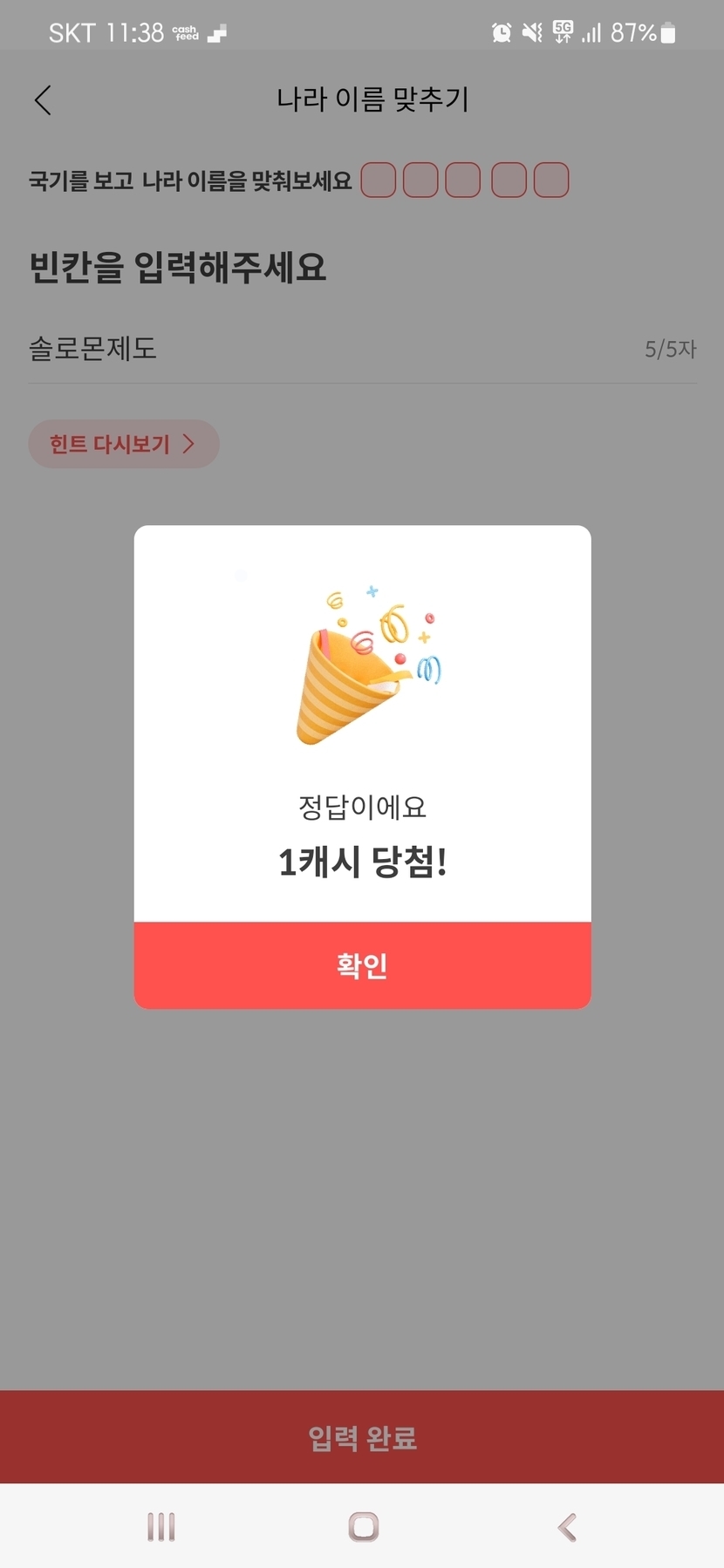Open 힌트 다시보기 hint chip
The image size is (724, 1568).
(123, 444)
